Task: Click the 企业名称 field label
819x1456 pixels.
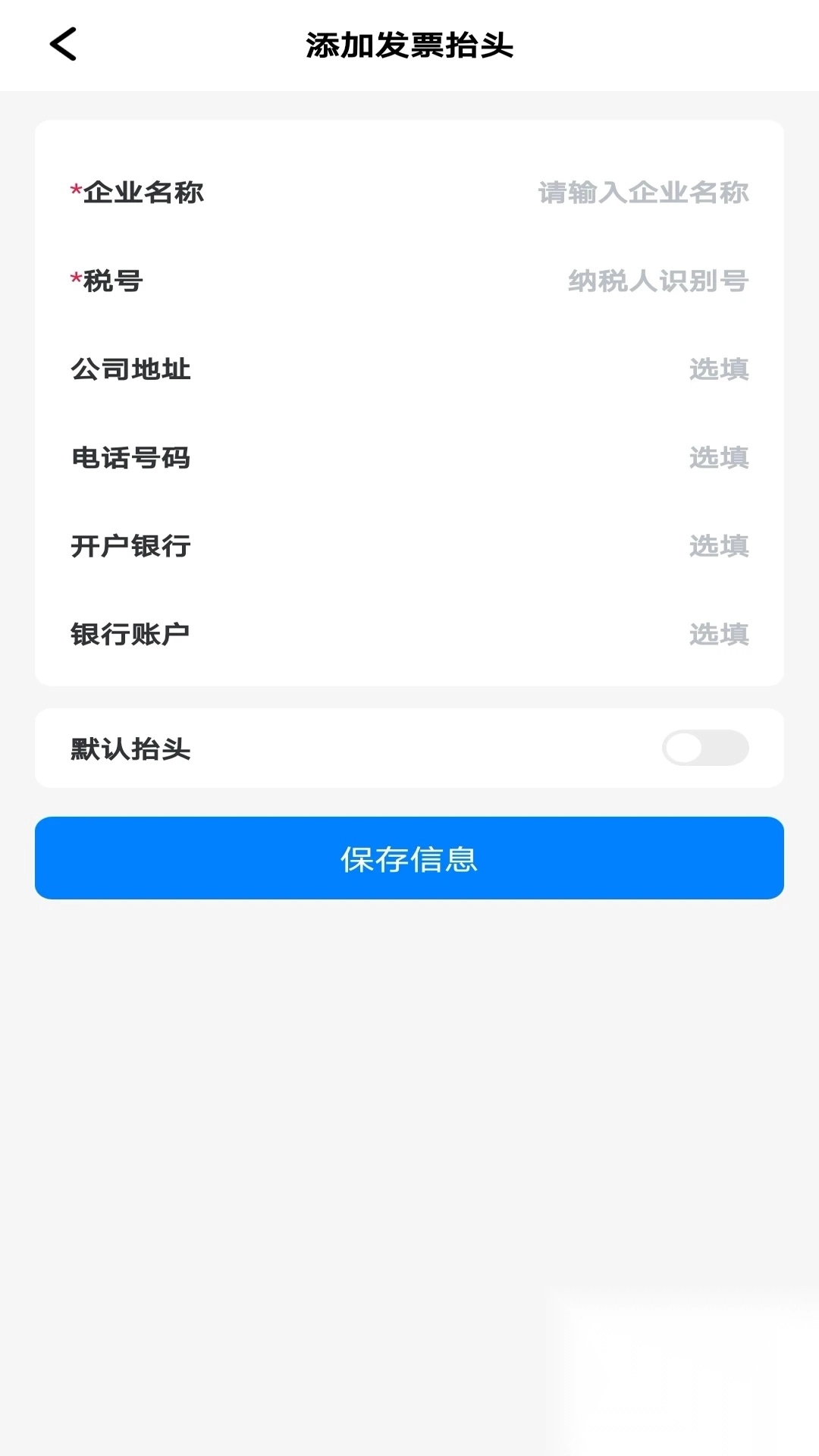Action: pos(144,193)
